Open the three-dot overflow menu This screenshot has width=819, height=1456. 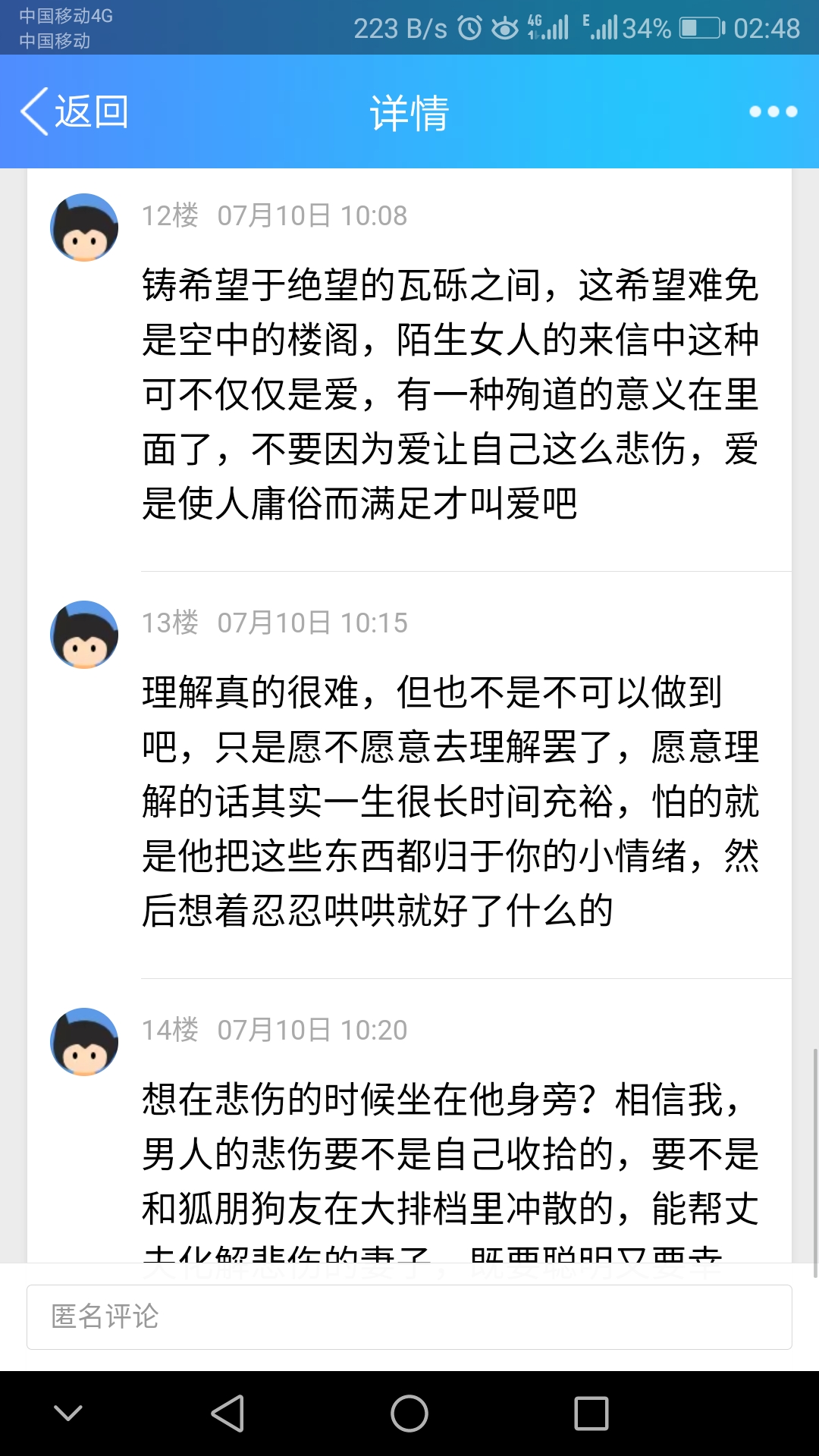pos(773,112)
